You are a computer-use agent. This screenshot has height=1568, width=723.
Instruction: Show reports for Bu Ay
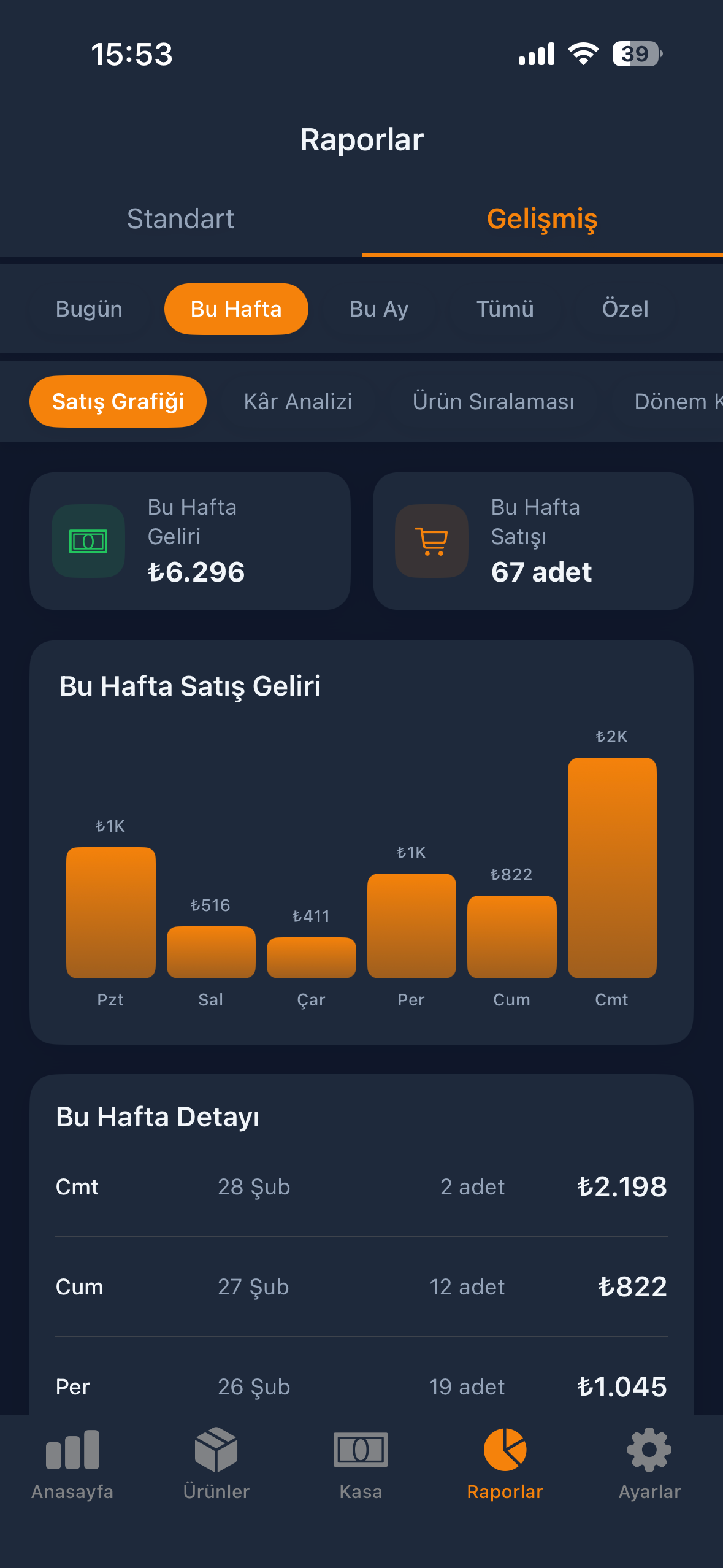378,309
